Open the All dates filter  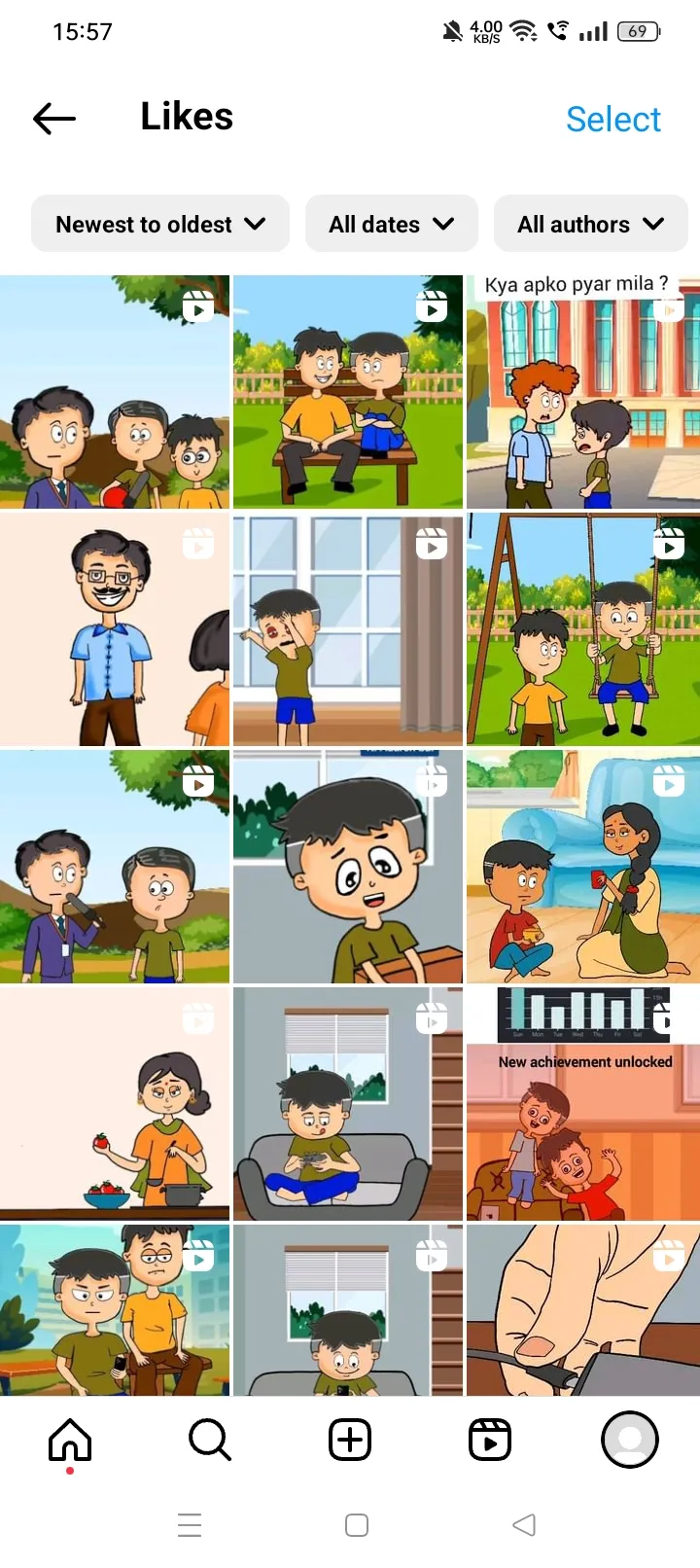391,224
